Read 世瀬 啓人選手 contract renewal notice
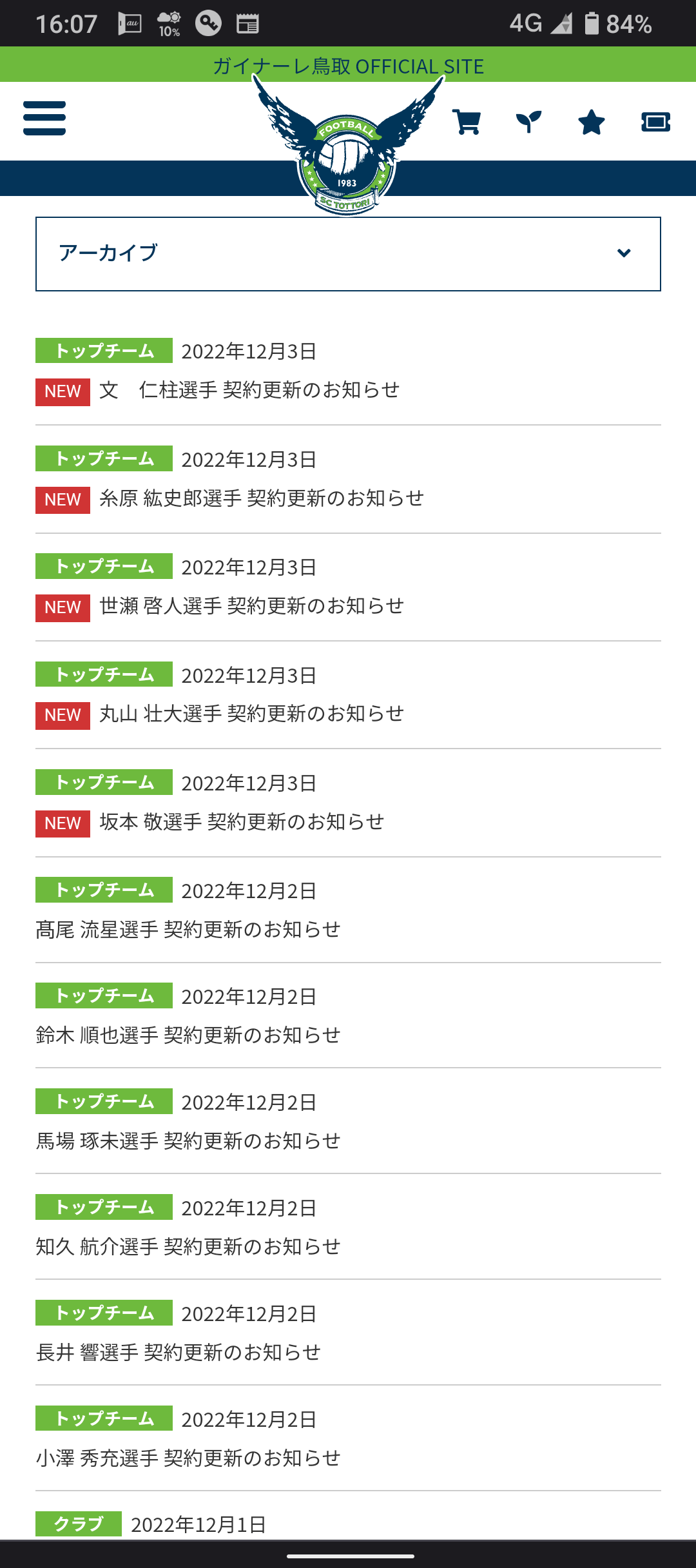 251,606
